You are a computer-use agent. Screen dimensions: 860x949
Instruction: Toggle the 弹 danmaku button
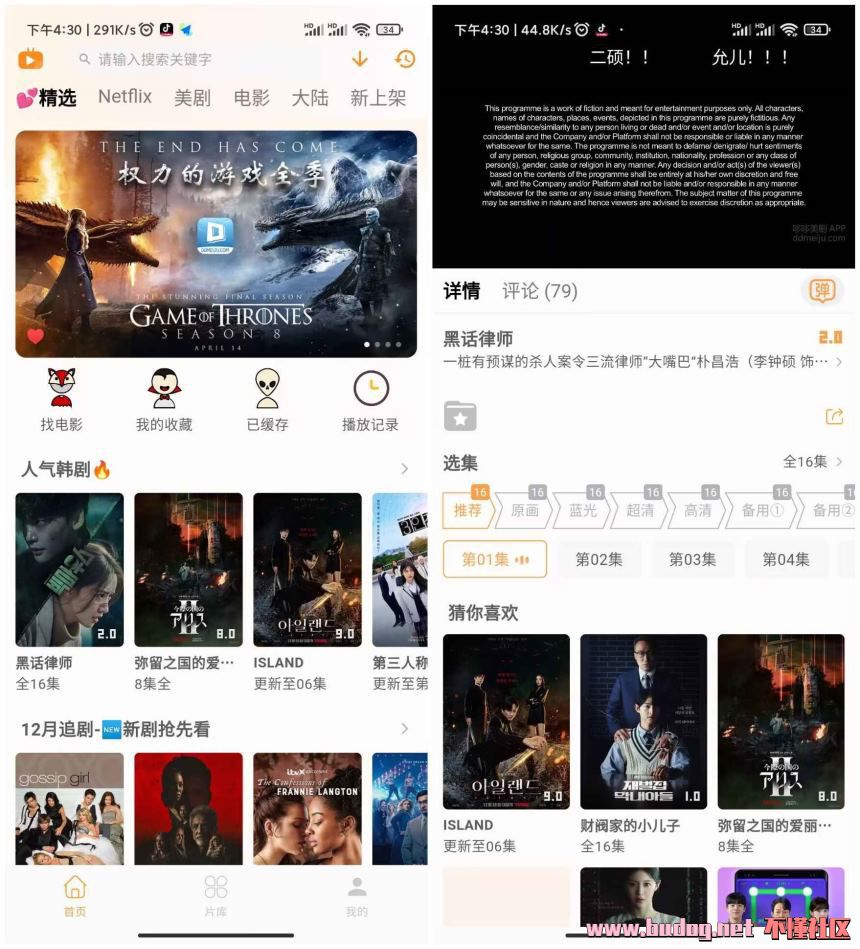[x=823, y=291]
